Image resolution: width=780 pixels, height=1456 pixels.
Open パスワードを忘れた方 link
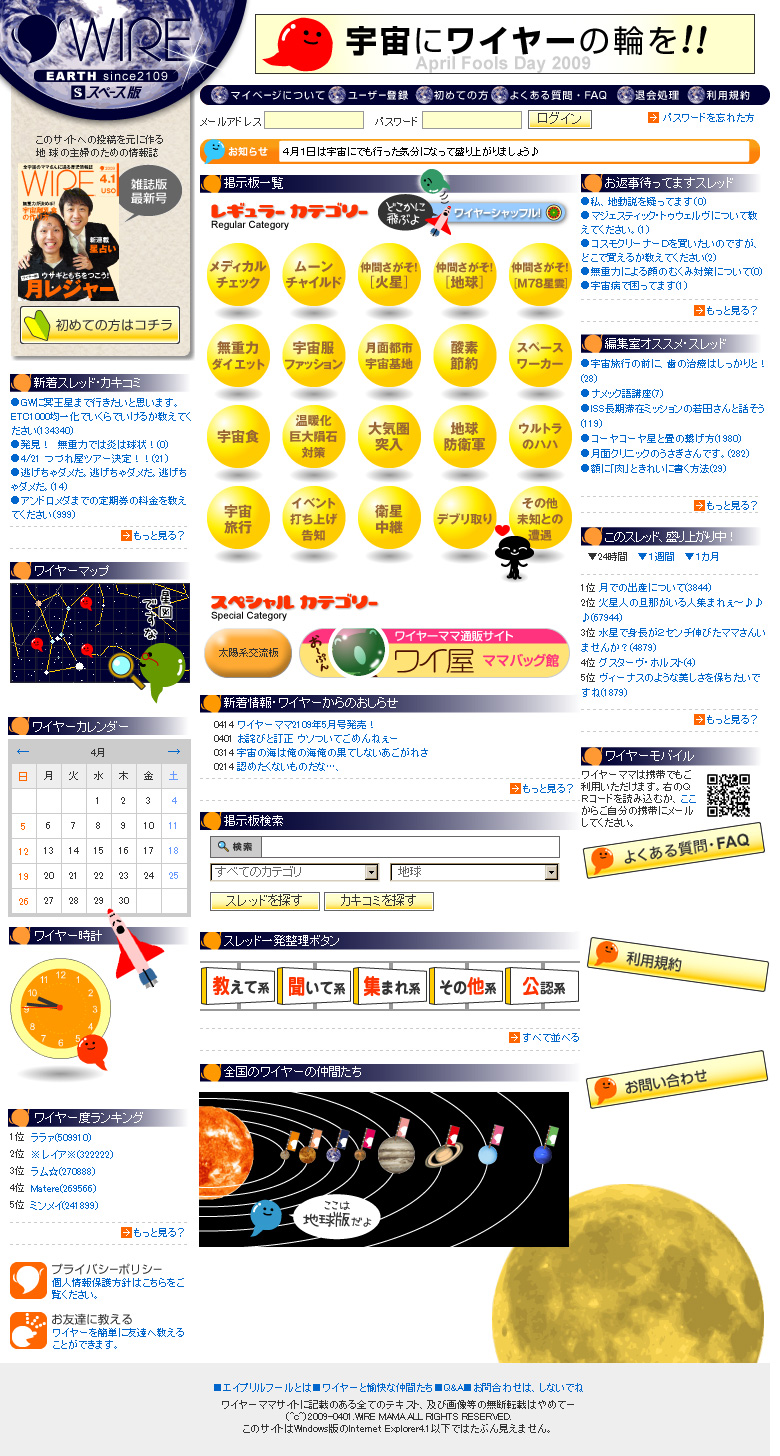point(707,118)
